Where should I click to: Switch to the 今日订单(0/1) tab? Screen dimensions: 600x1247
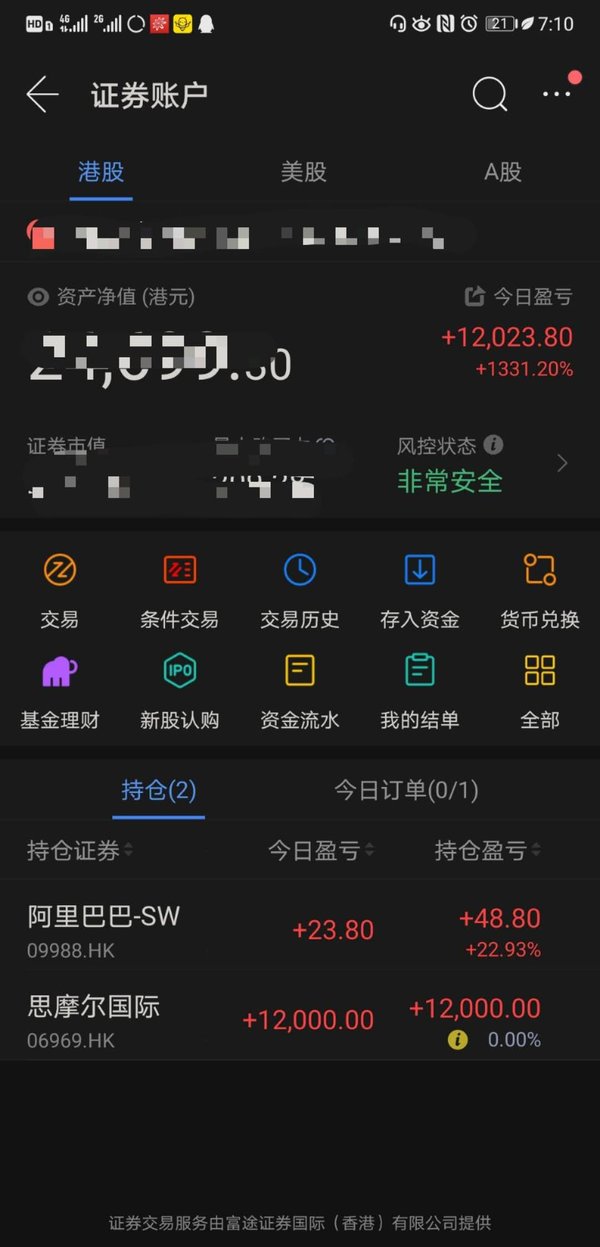point(406,791)
